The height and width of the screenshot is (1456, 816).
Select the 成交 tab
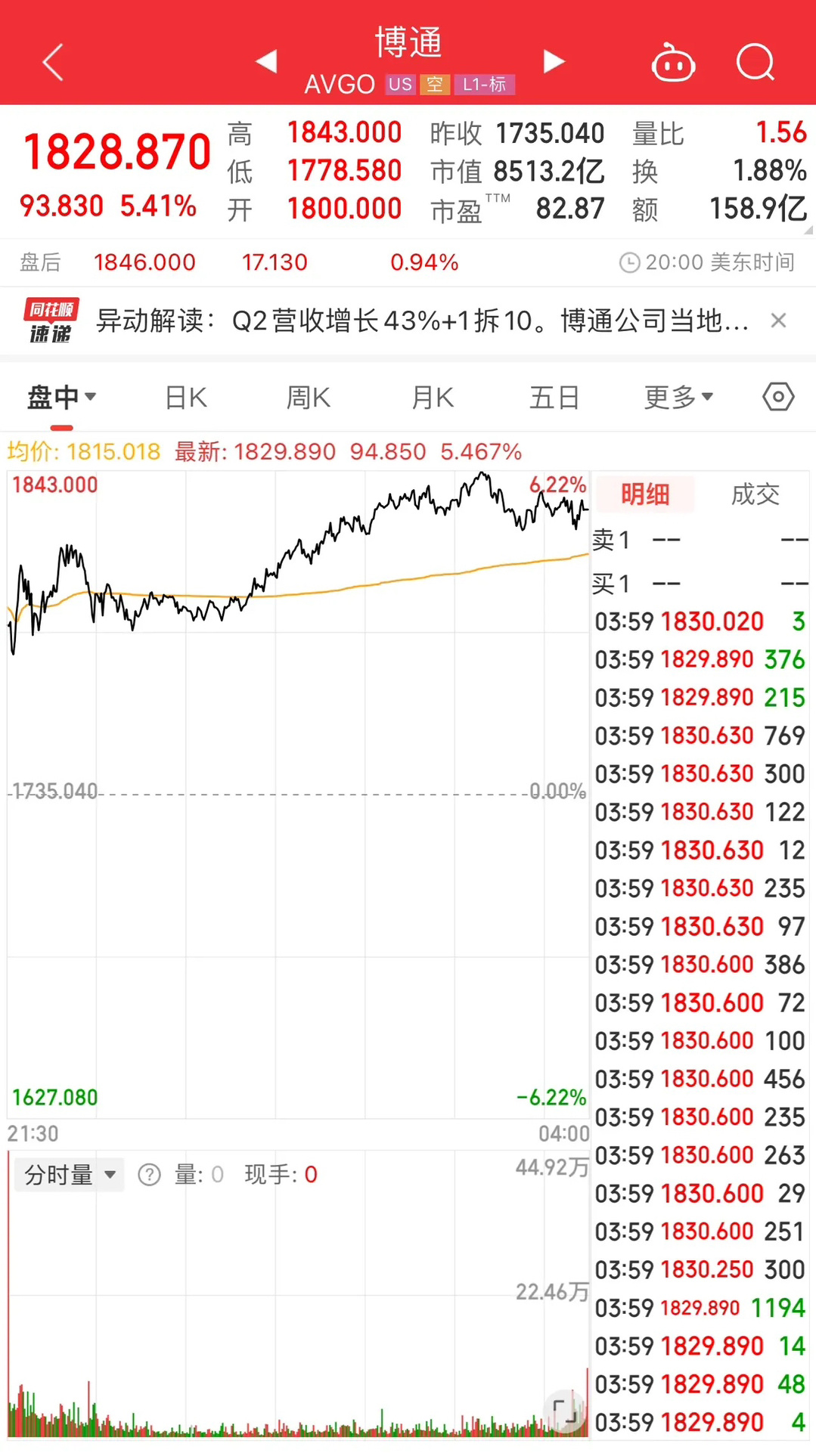755,494
